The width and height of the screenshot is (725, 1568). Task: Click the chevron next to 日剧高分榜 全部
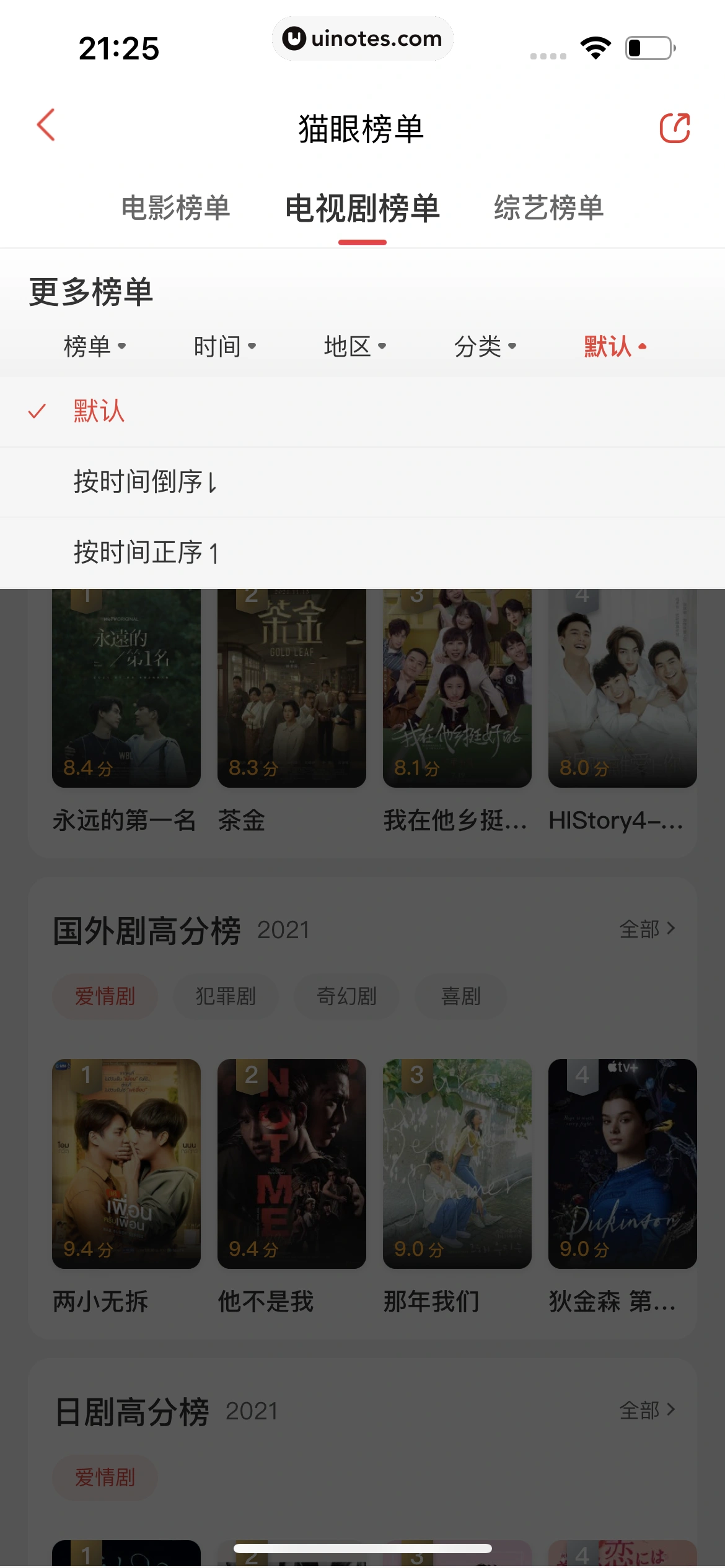[x=671, y=1411]
